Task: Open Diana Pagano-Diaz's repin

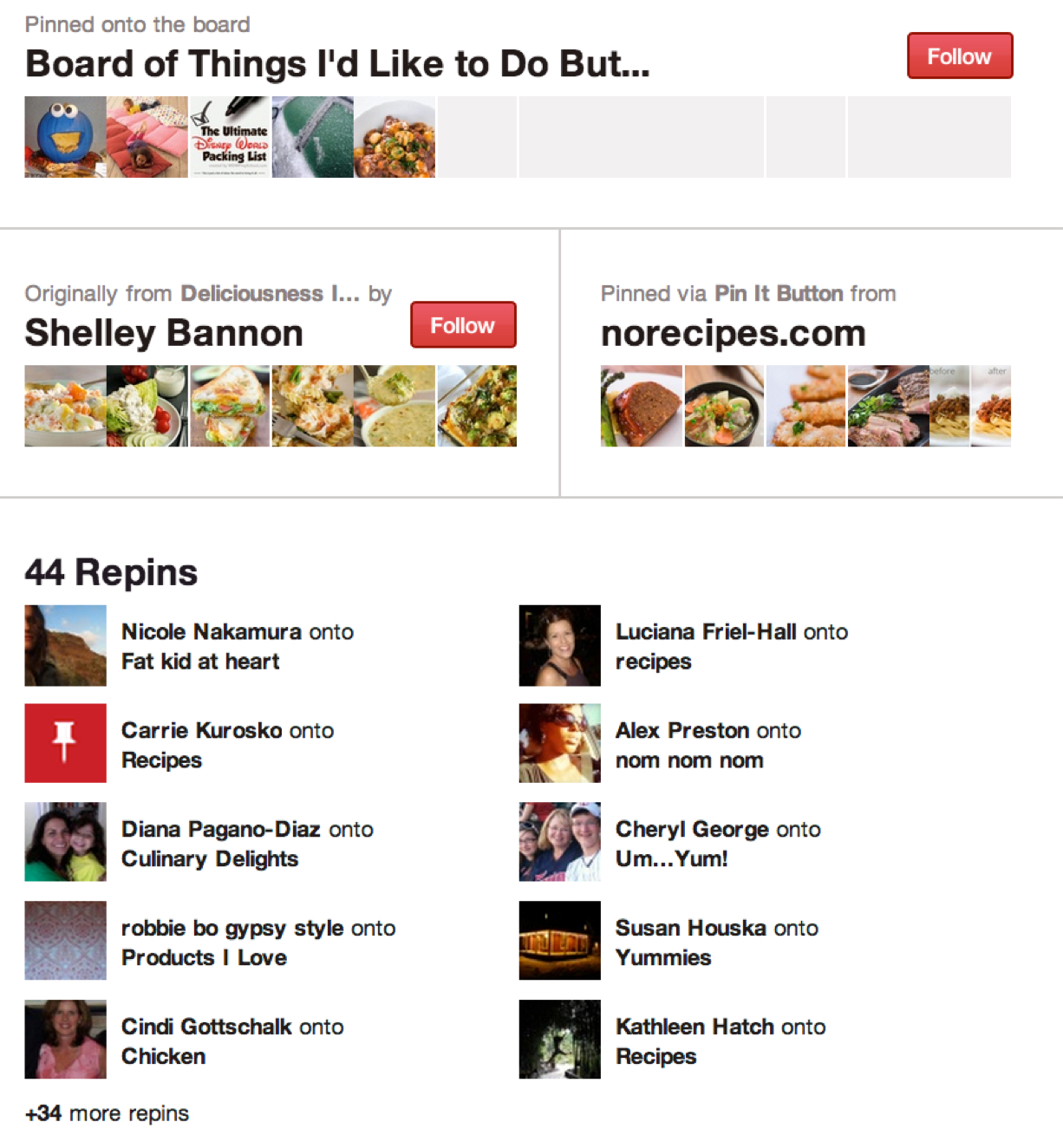Action: (x=247, y=844)
